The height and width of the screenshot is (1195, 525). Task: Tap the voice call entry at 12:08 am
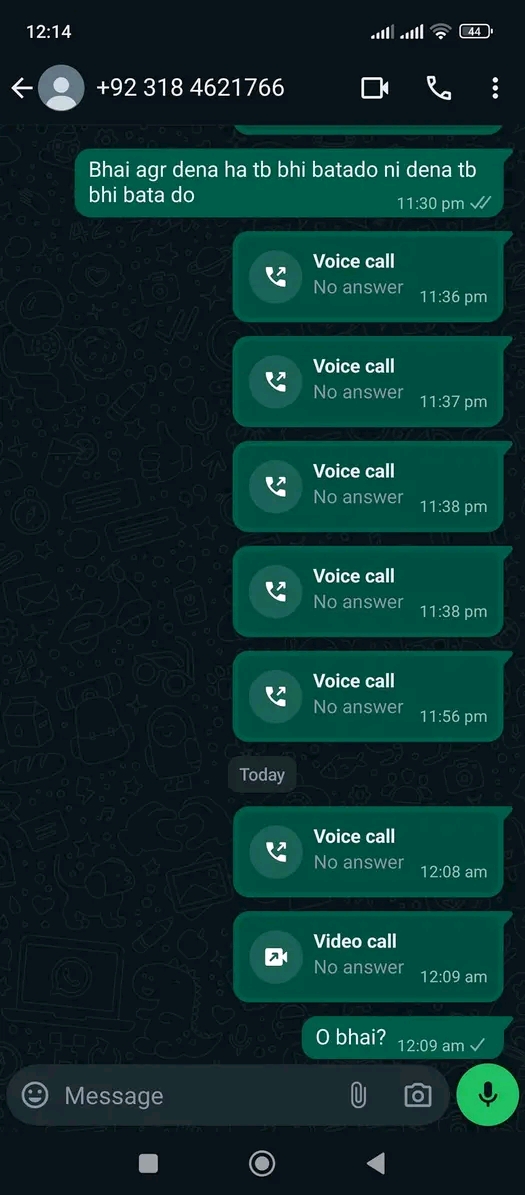coord(368,852)
